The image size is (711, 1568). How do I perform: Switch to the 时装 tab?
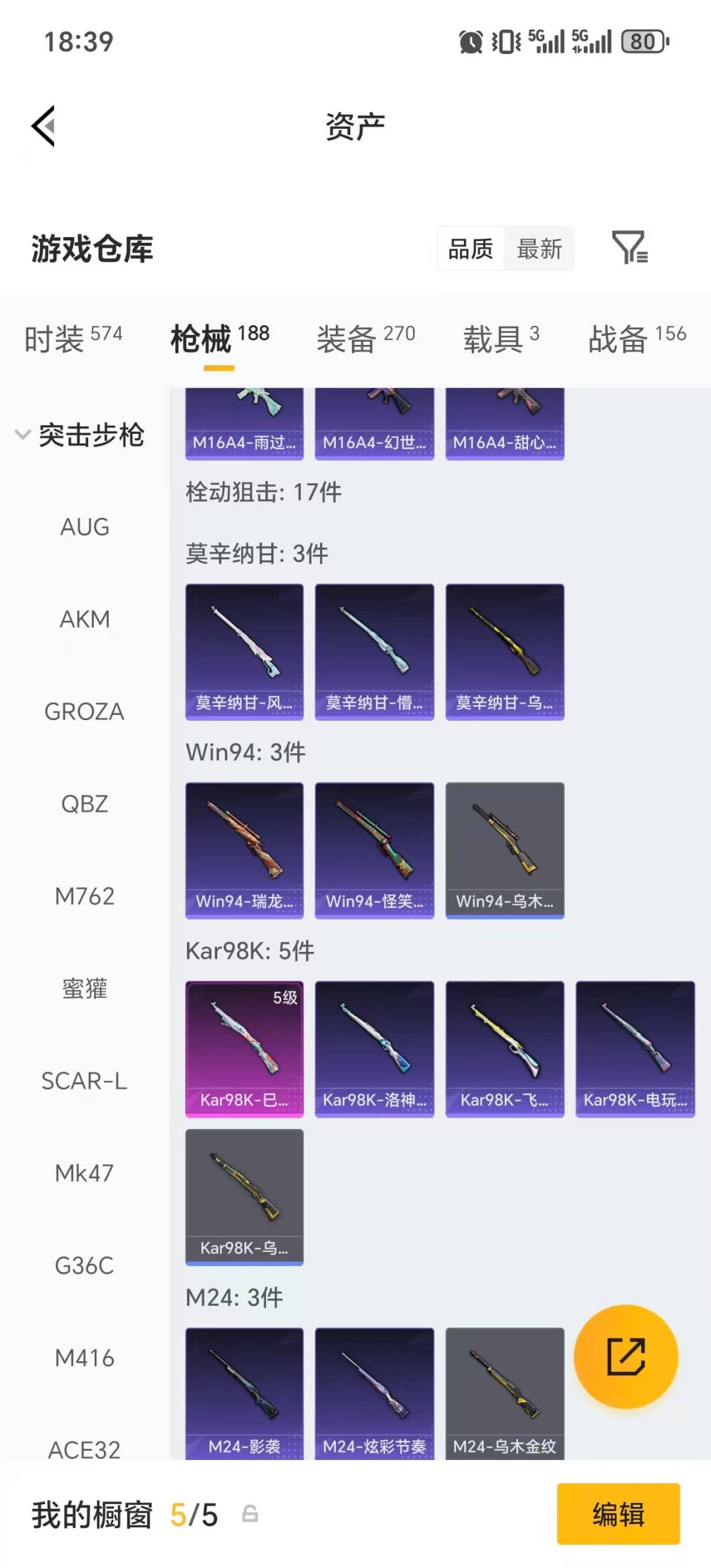pos(55,337)
